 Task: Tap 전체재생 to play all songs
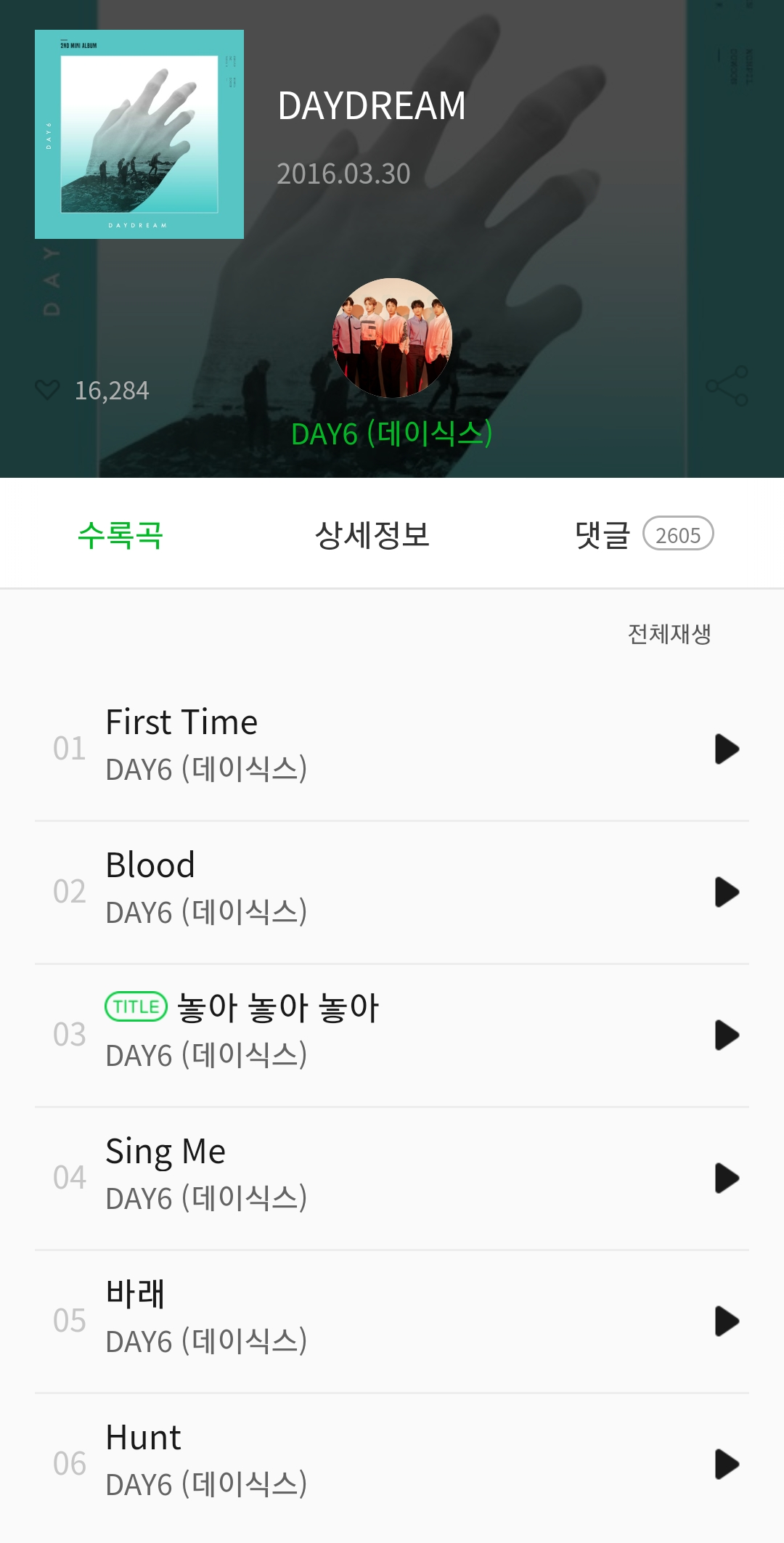670,633
